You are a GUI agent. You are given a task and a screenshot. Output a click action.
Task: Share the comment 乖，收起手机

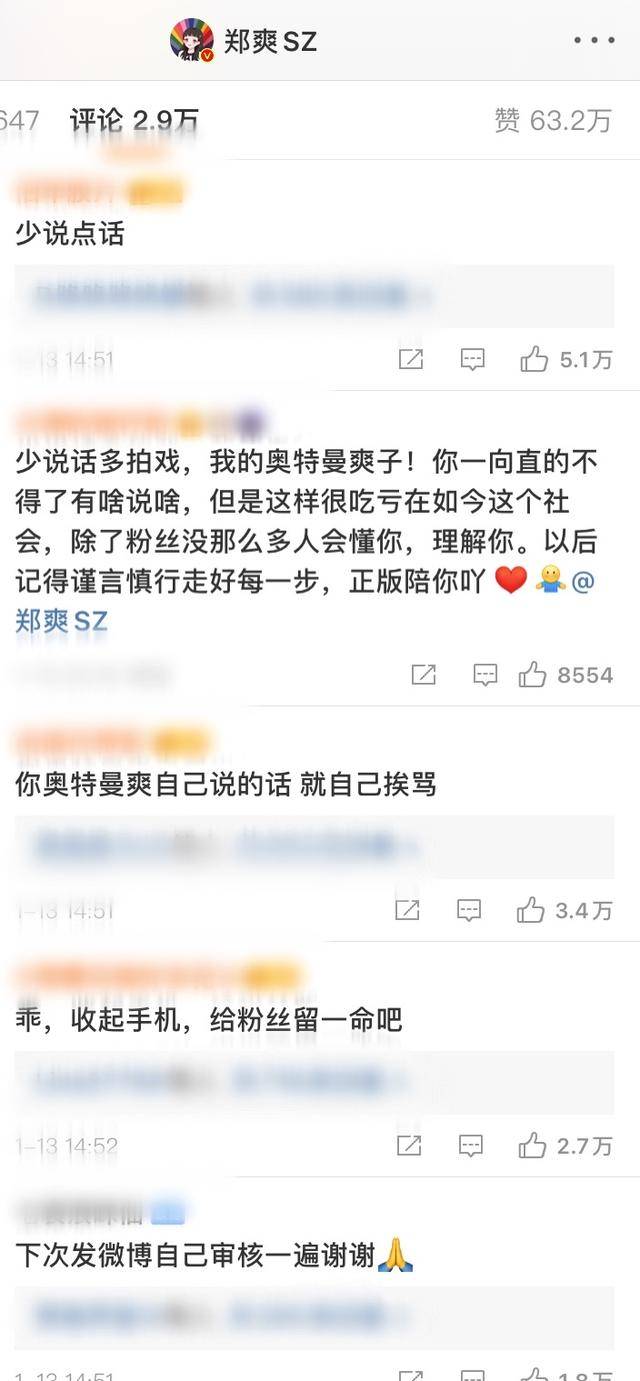point(409,1146)
